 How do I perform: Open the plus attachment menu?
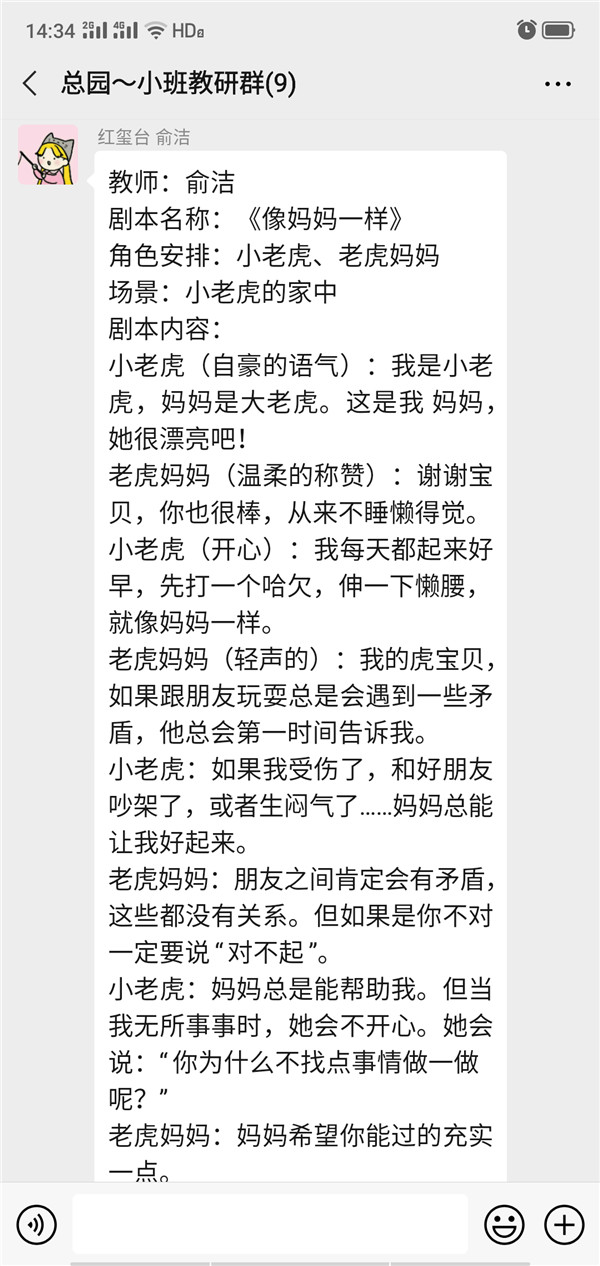564,1224
